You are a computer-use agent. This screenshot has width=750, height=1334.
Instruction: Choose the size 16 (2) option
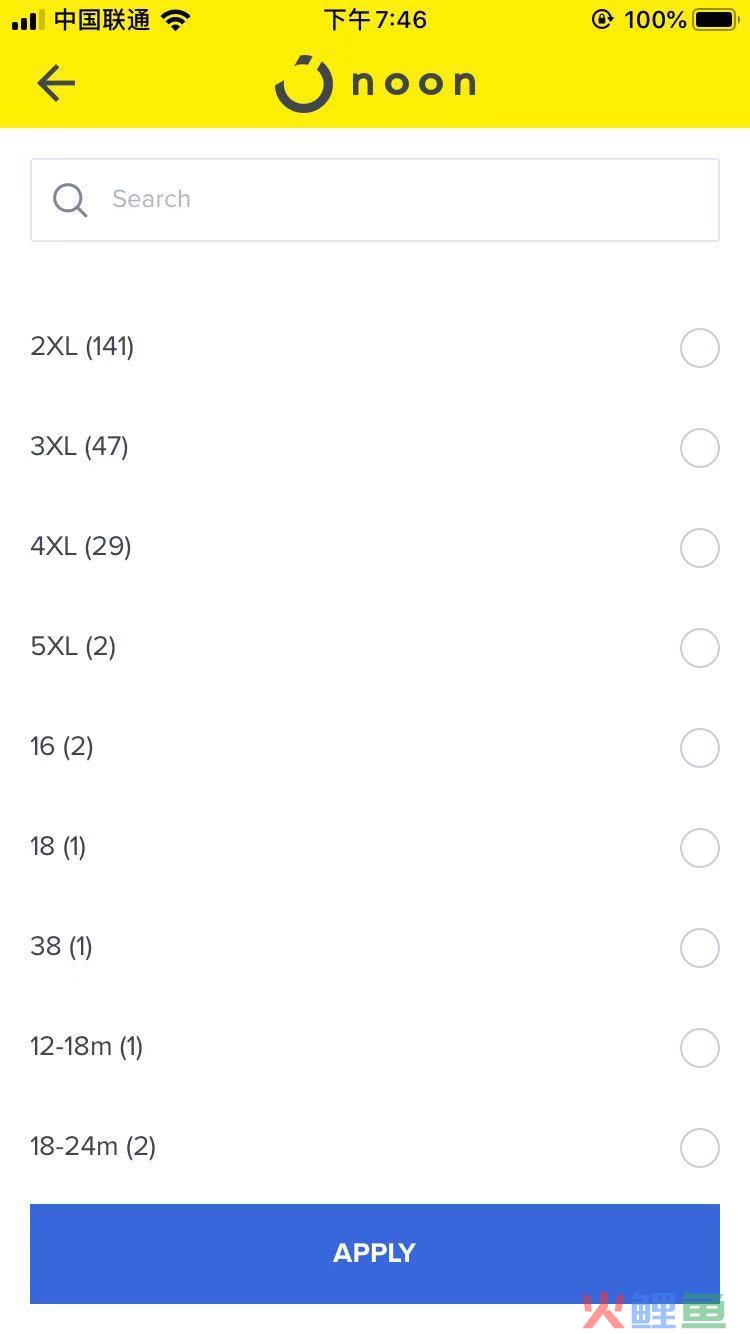[x=699, y=748]
